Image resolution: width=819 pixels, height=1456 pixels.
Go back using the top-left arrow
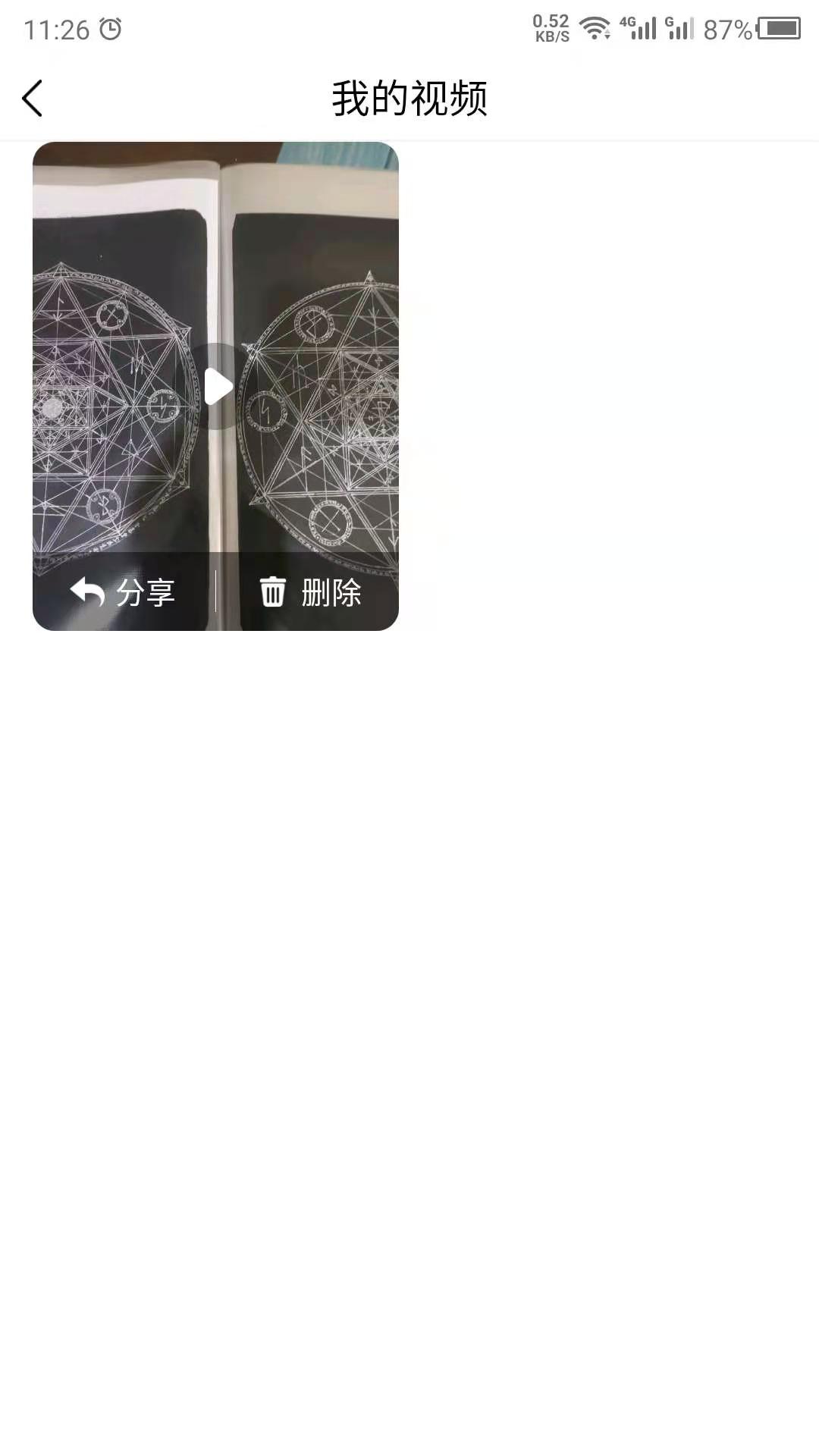[32, 99]
